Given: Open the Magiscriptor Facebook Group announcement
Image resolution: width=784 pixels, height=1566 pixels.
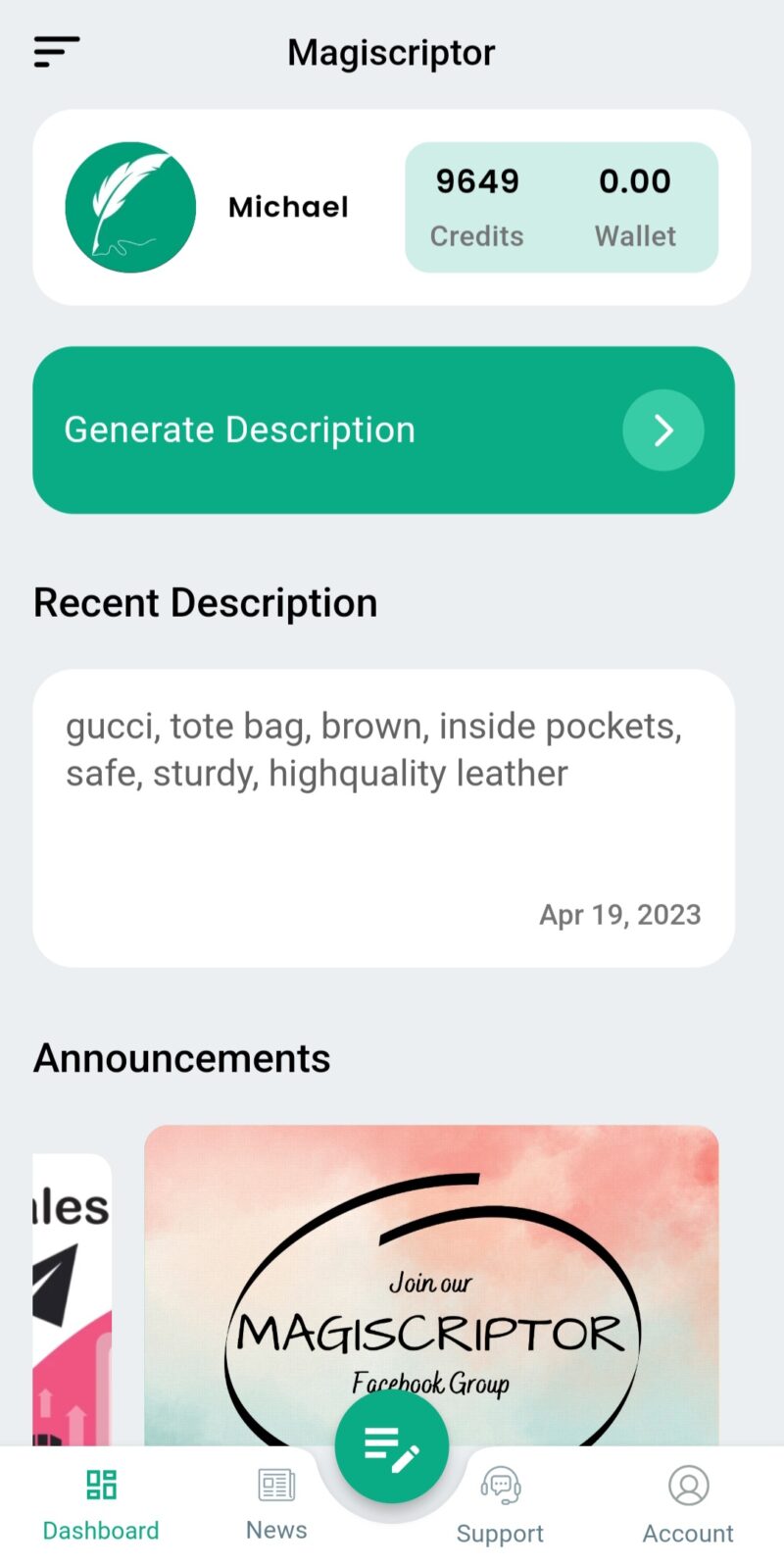Looking at the screenshot, I should point(431,1285).
